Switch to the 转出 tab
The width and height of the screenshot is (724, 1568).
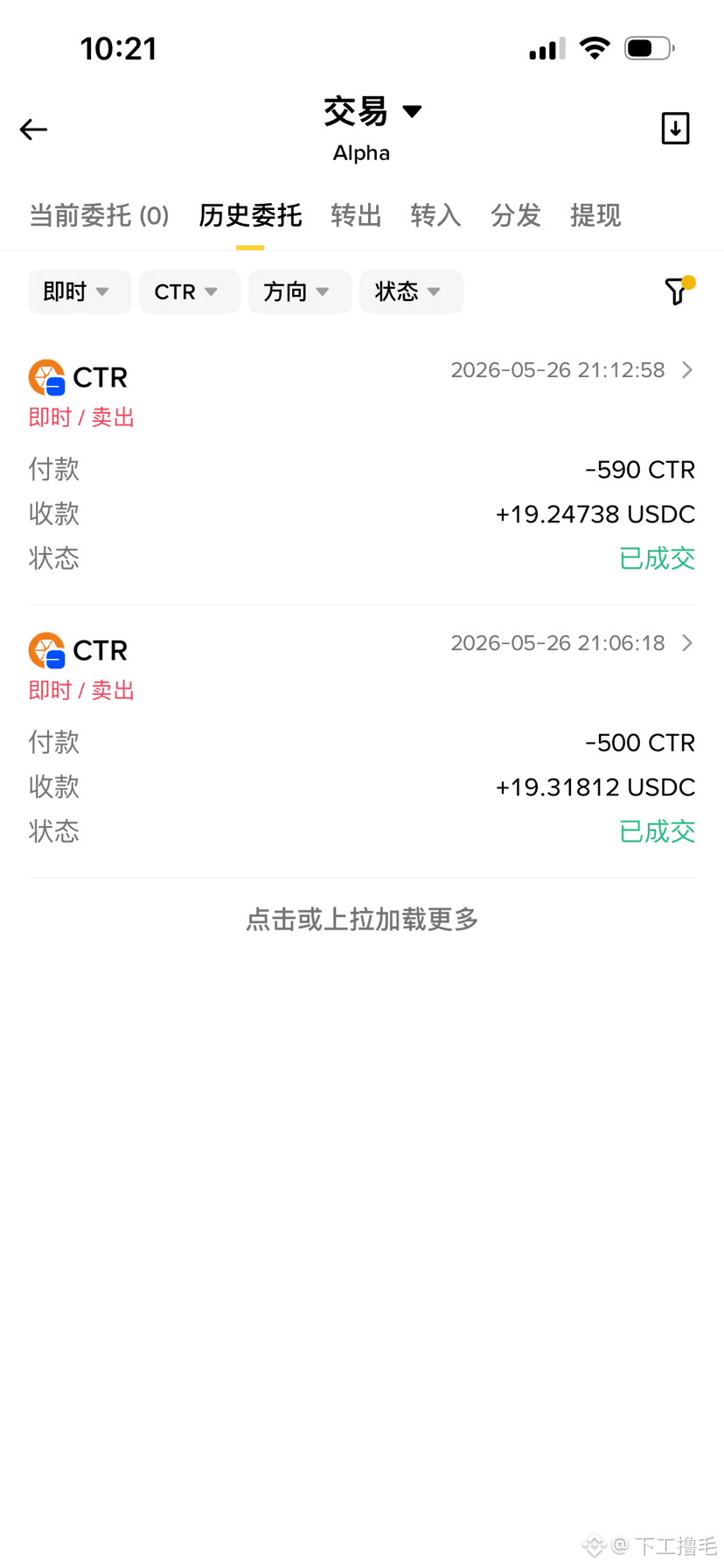(x=356, y=215)
